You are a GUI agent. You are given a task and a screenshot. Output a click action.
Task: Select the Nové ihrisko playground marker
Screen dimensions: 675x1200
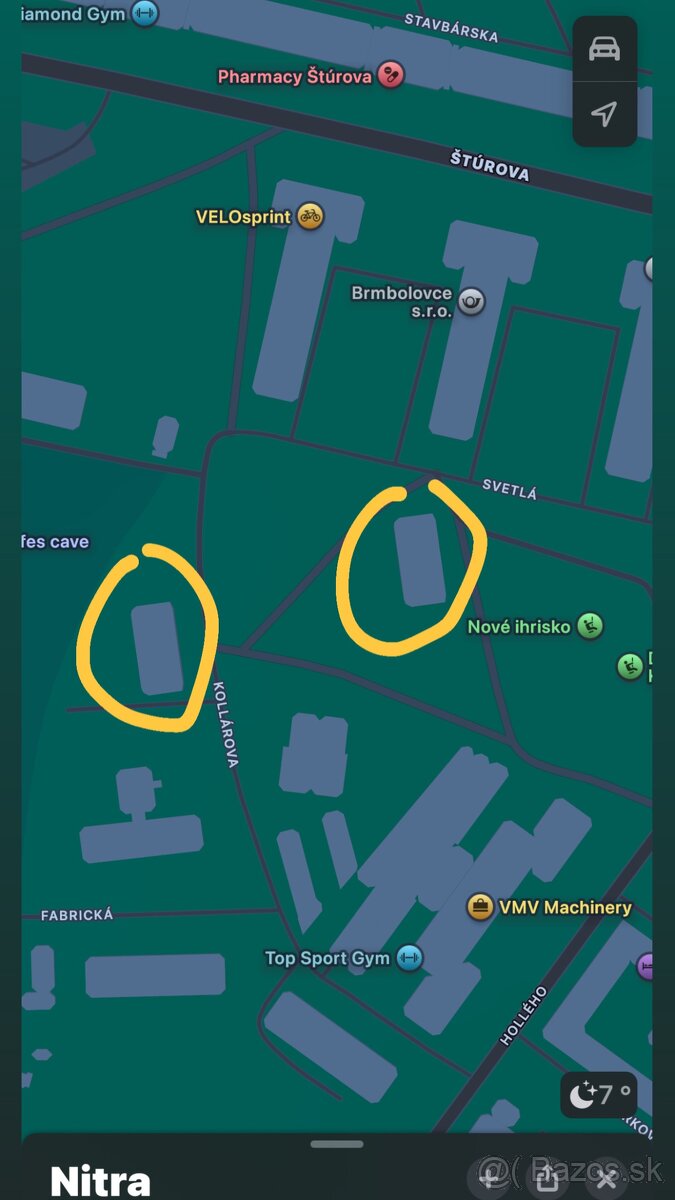590,627
